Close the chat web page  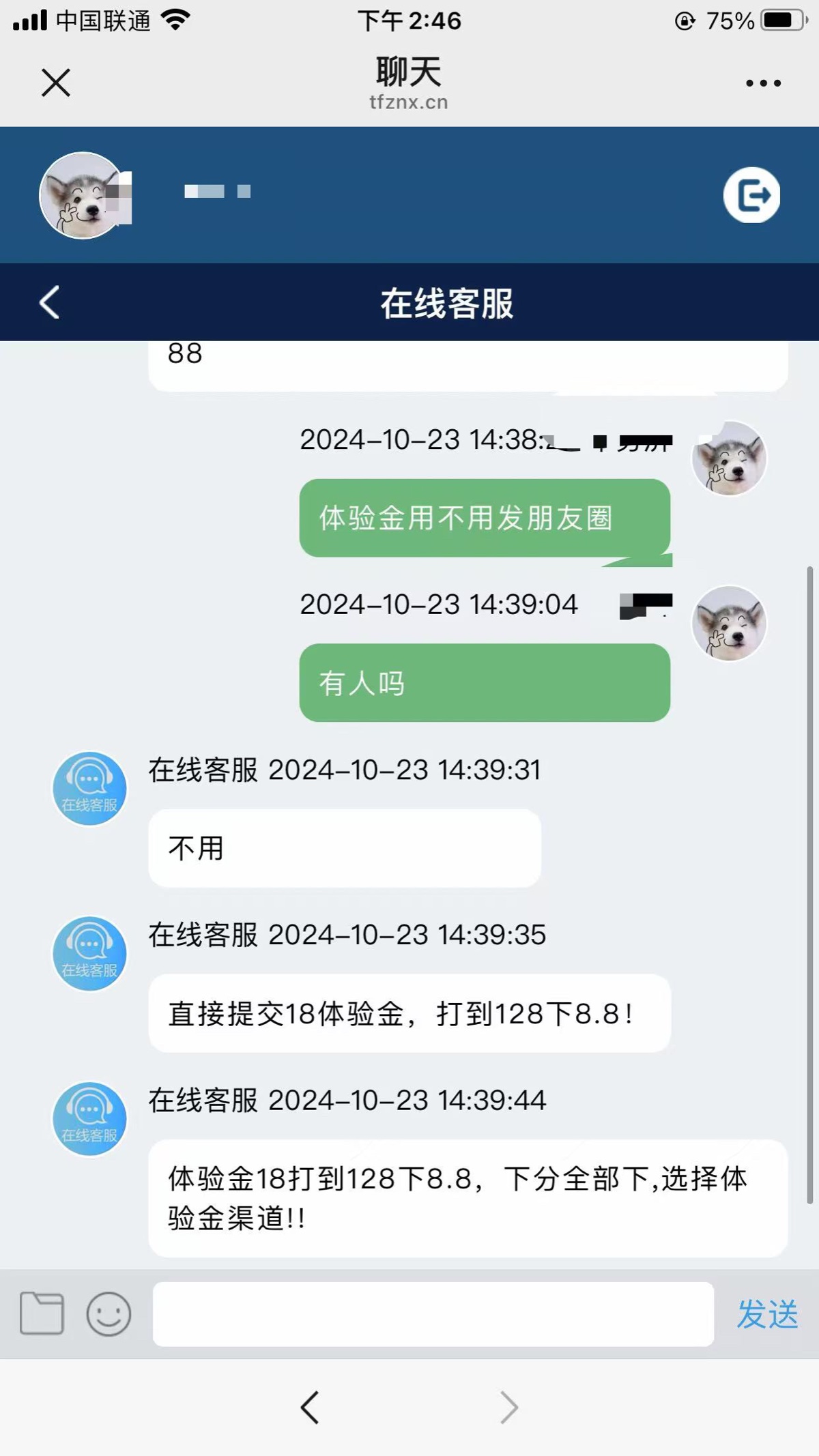point(56,83)
